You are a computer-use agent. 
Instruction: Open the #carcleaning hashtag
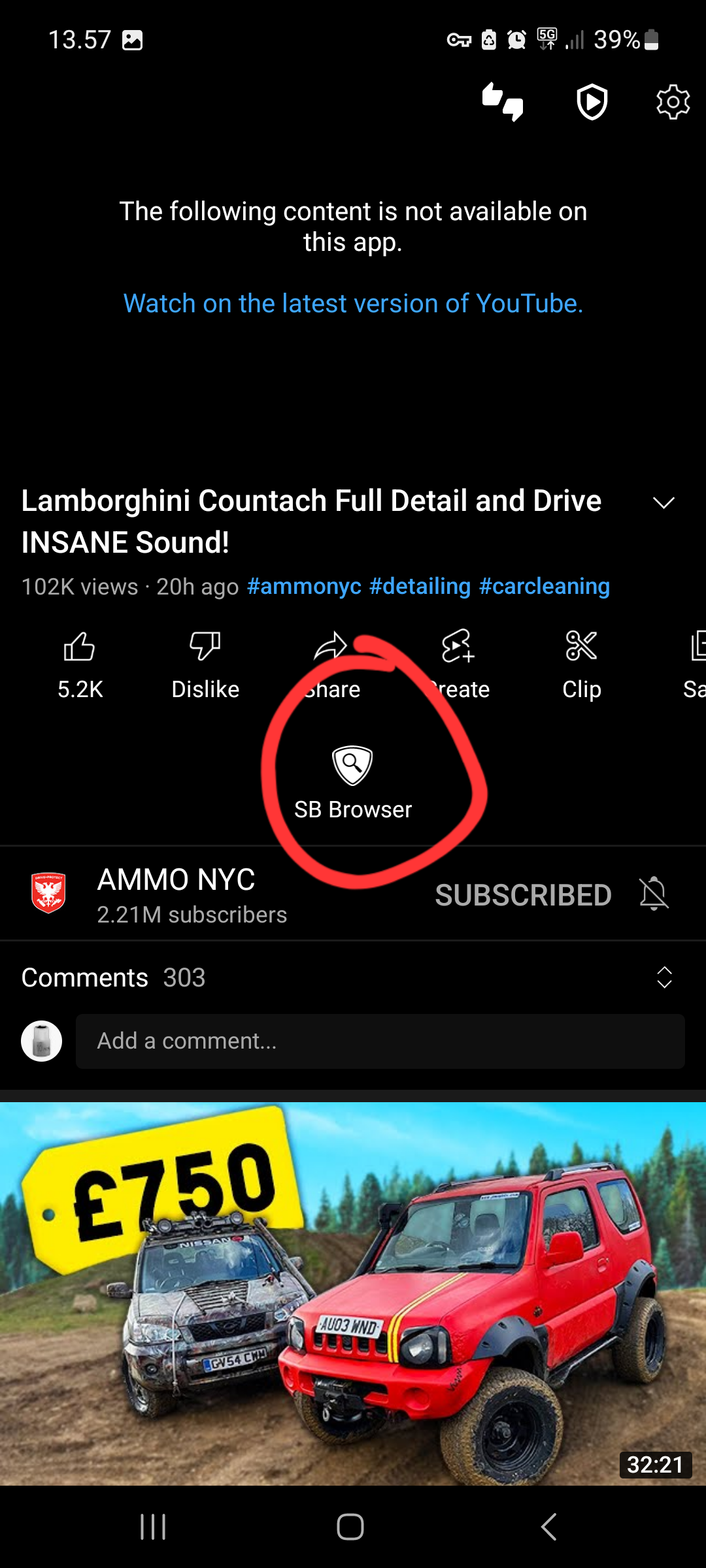click(x=544, y=586)
